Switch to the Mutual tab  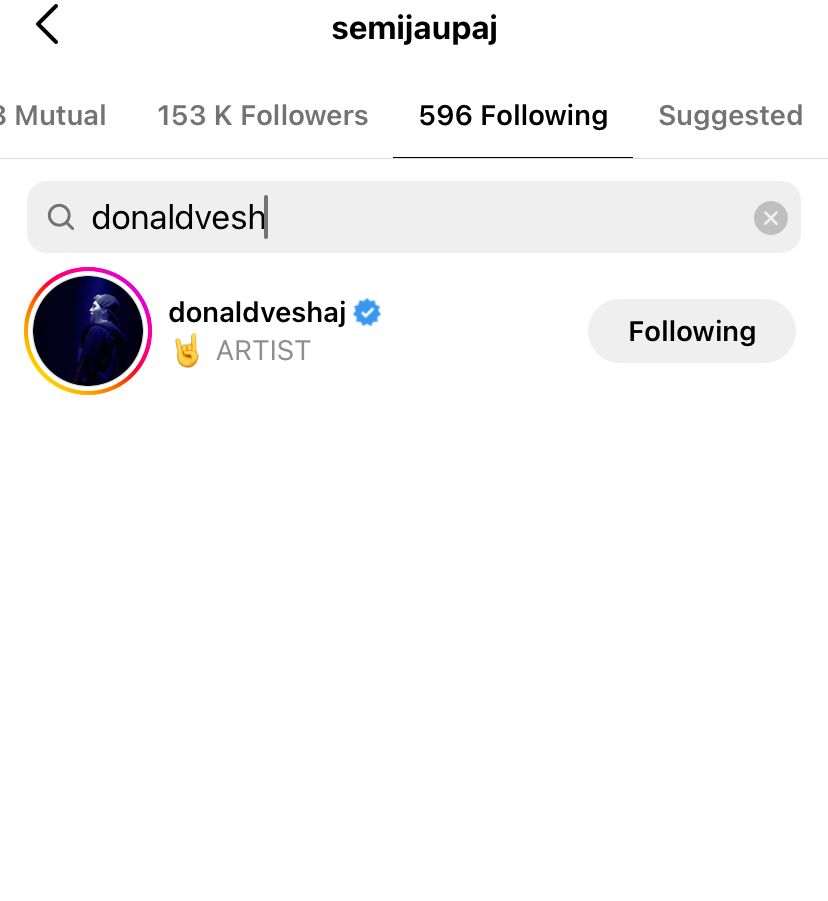click(55, 116)
